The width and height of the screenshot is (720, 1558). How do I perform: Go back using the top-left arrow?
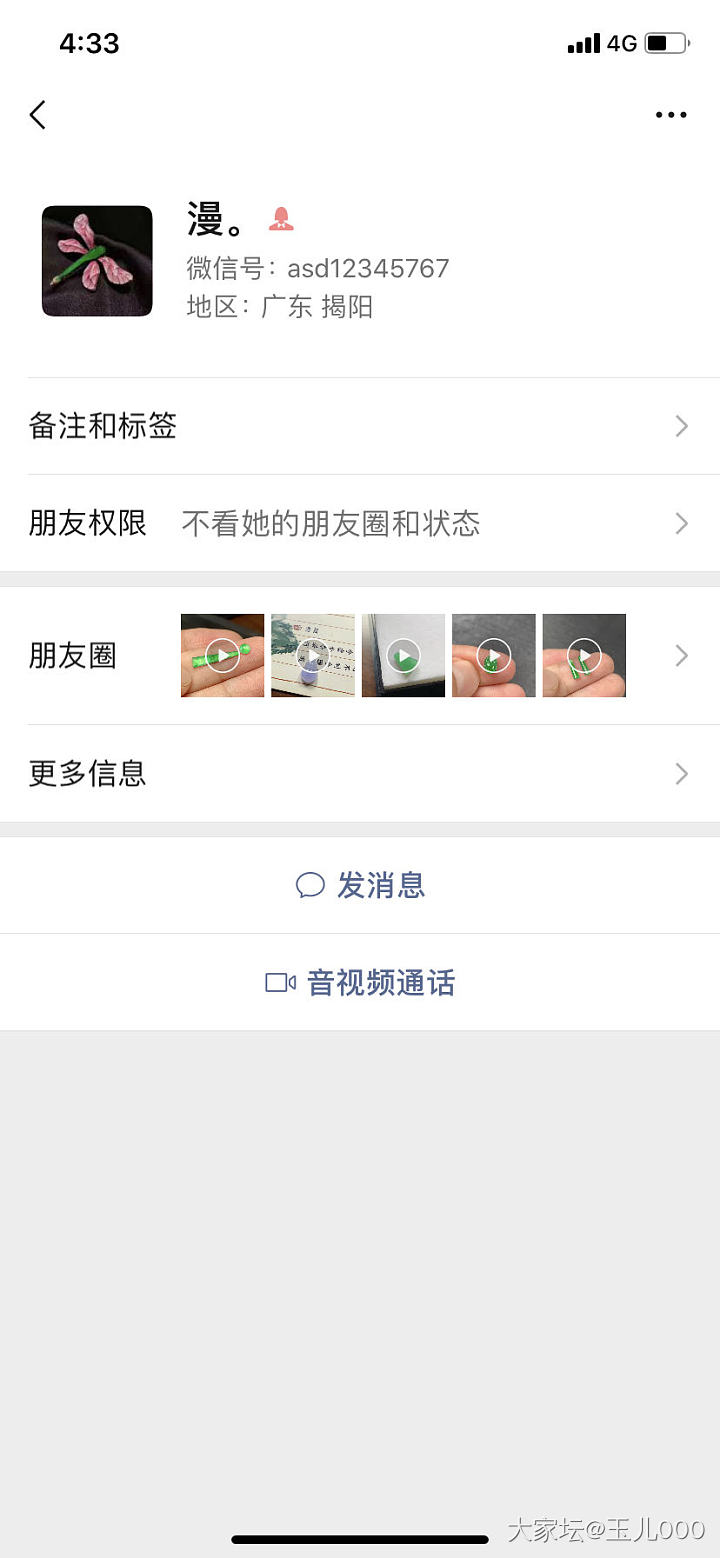38,115
